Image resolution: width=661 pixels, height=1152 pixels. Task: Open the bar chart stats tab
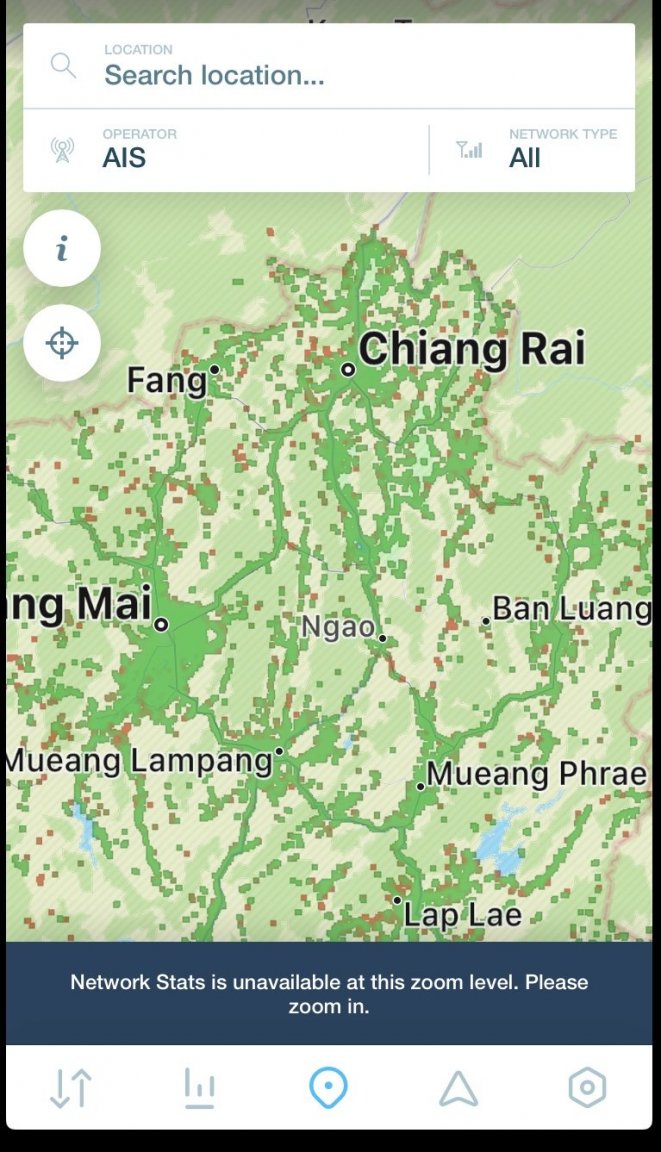(200, 1088)
